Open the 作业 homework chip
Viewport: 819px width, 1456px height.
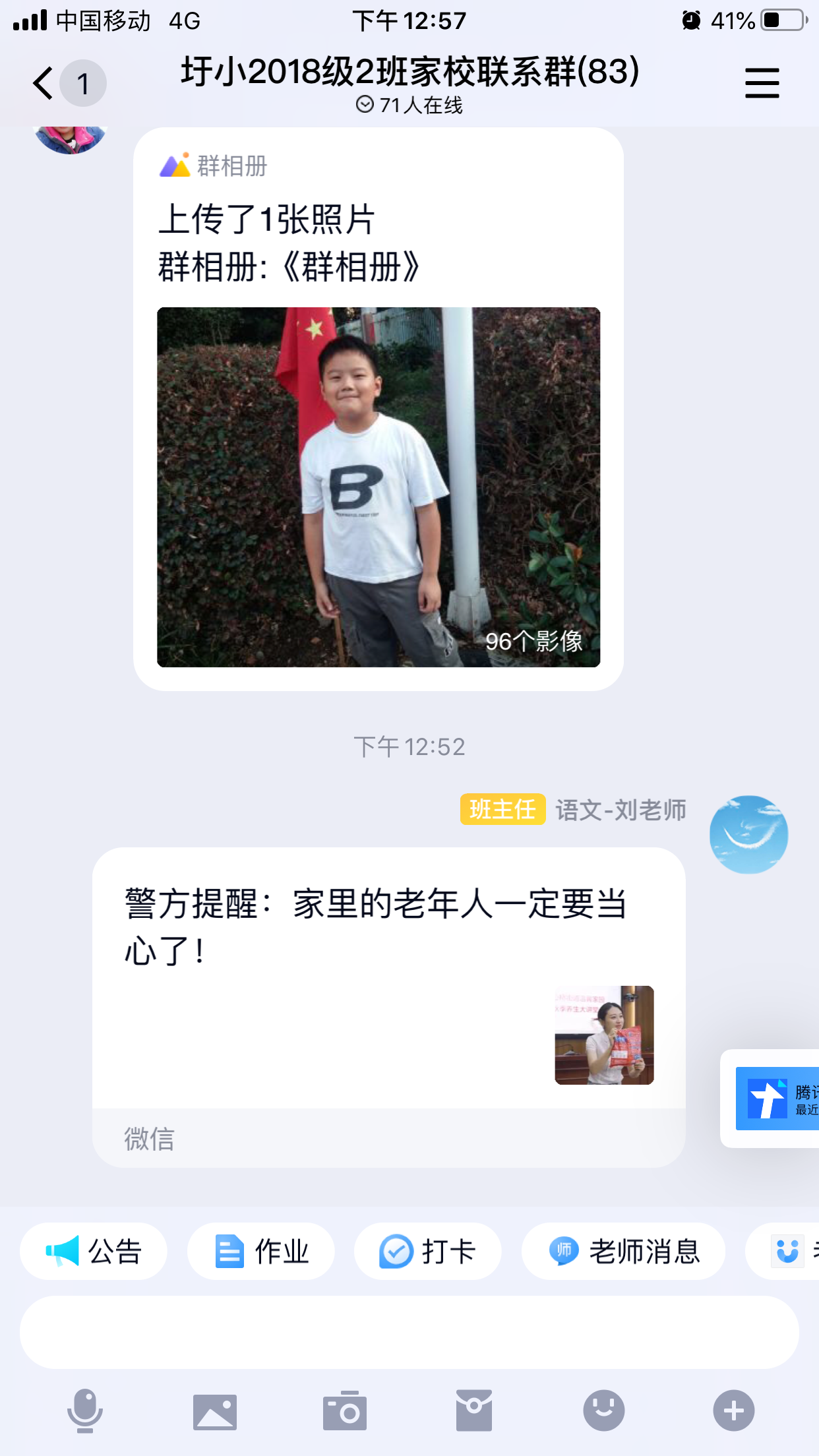261,1251
